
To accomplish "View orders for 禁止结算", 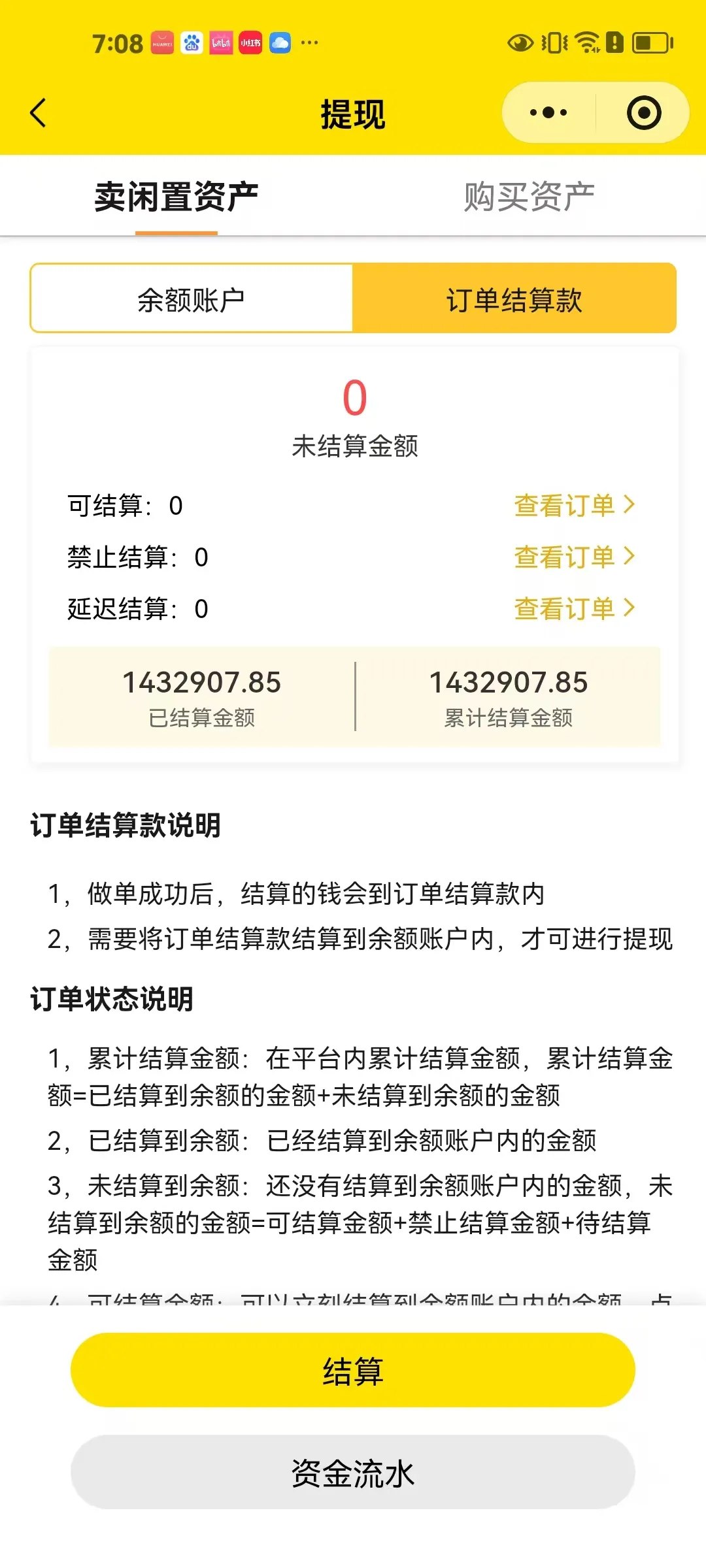I will point(574,557).
